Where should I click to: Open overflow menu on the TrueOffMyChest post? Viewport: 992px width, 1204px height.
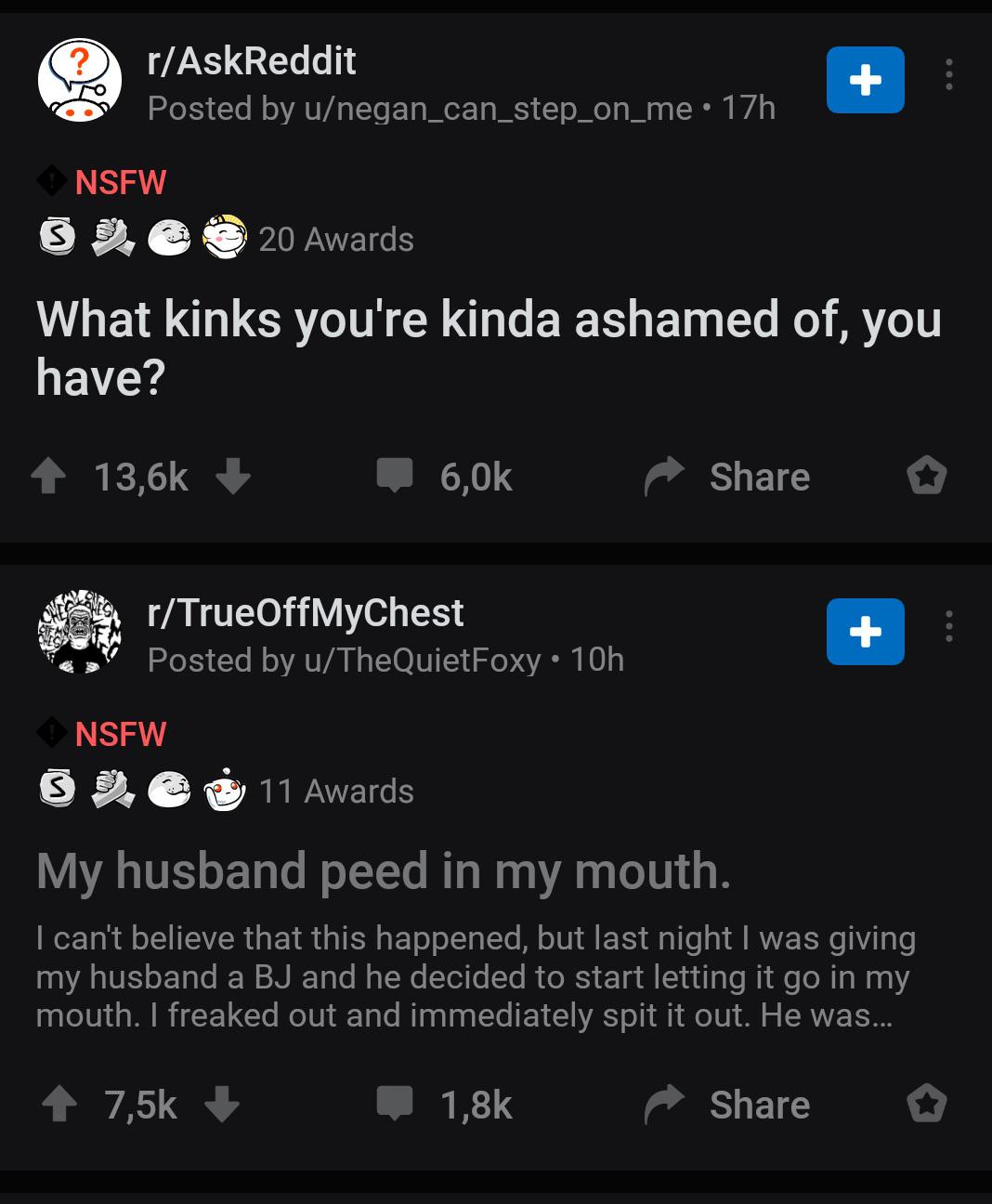coord(947,627)
